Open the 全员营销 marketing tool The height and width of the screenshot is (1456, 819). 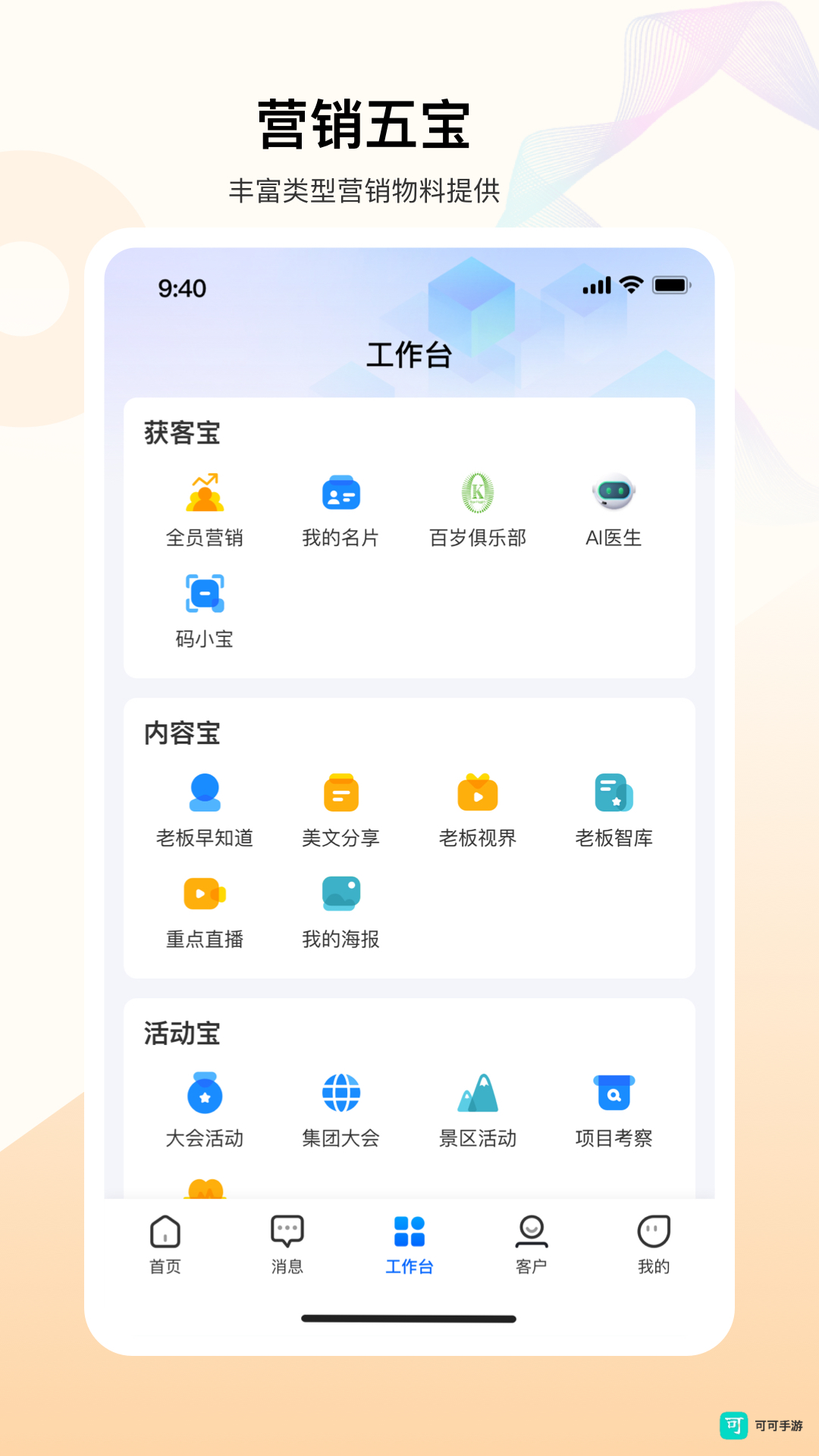204,508
